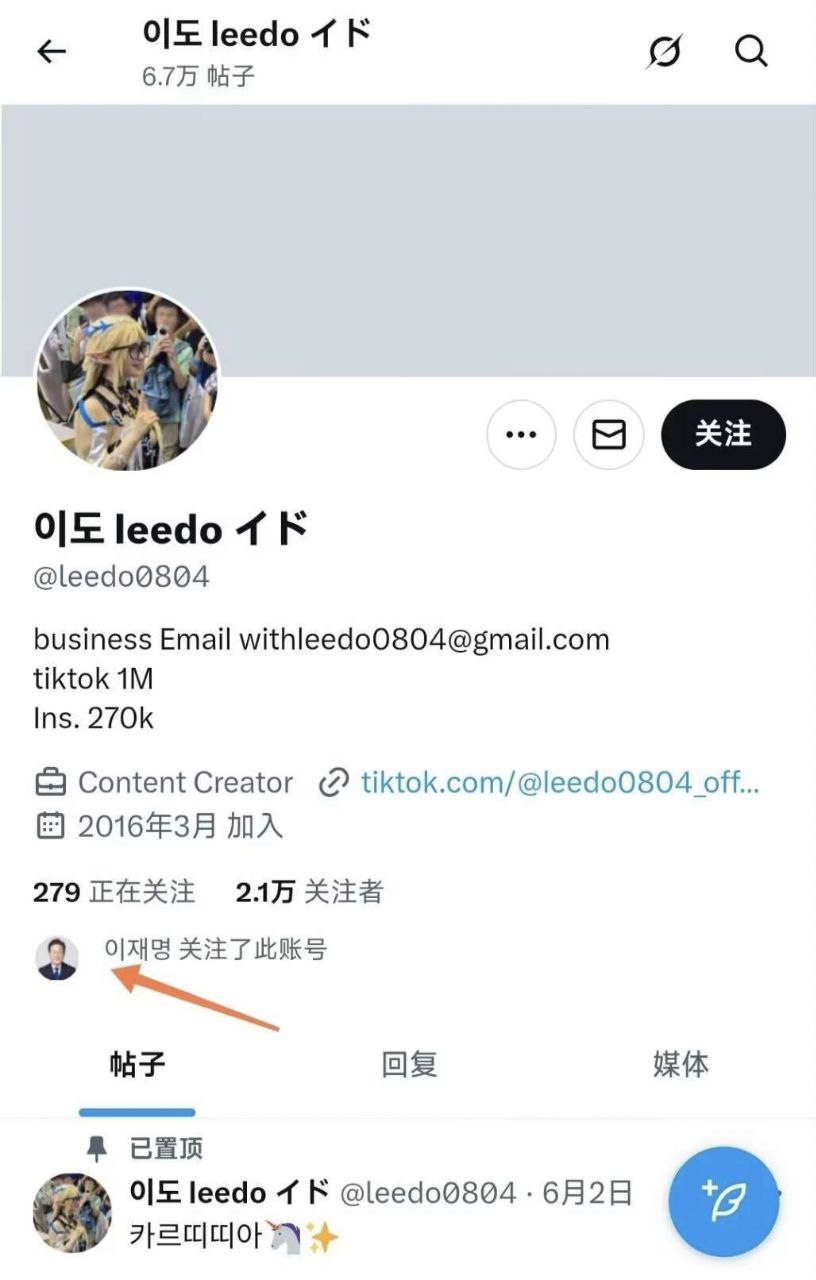Switch to the 回复 tab
Screen dimensions: 816x1280
click(409, 1064)
